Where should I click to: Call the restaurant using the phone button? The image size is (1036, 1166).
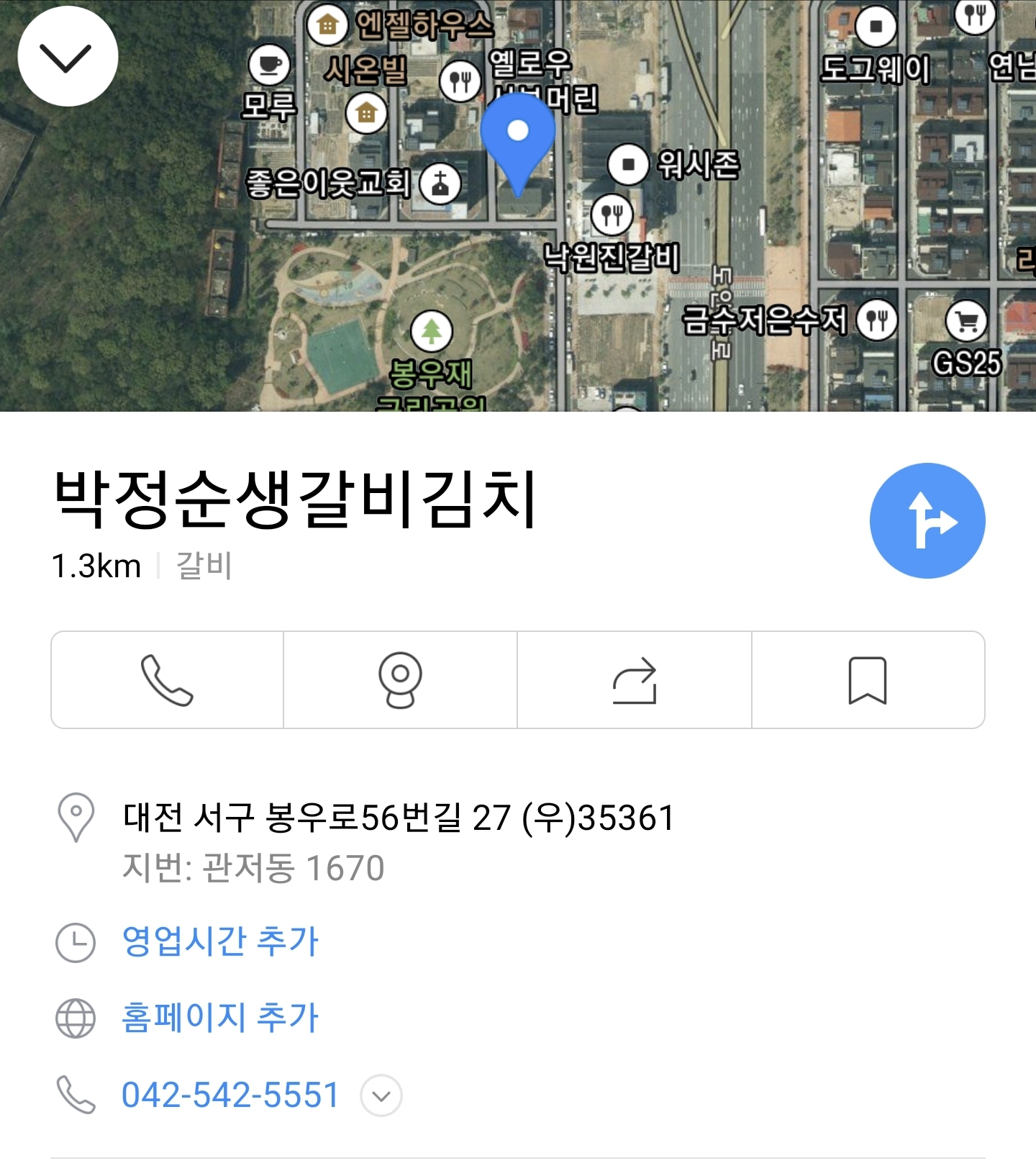coord(167,680)
